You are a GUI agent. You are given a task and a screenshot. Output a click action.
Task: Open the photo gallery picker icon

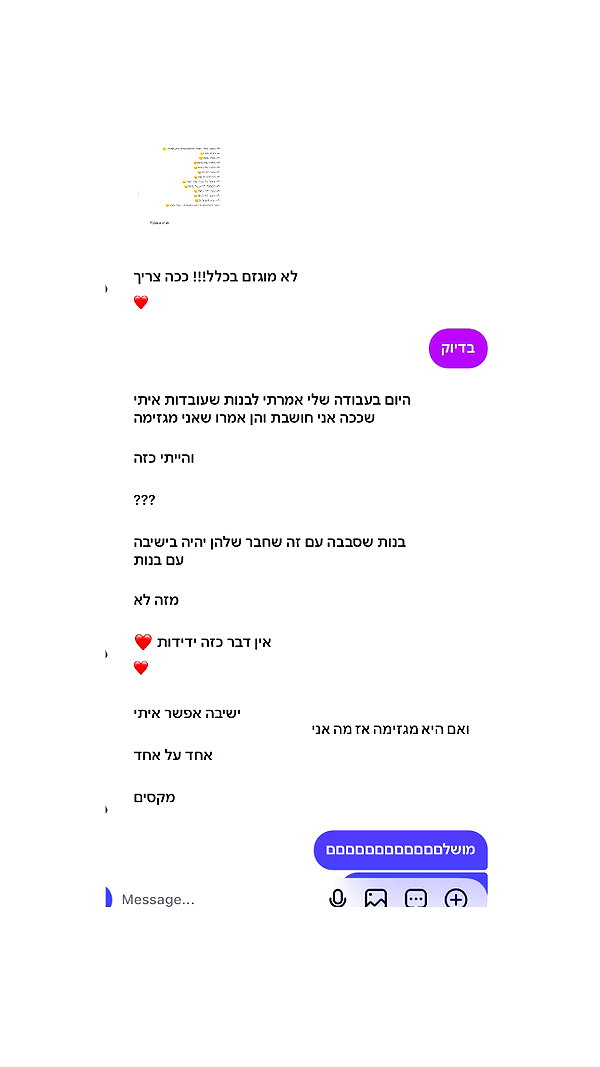(376, 899)
